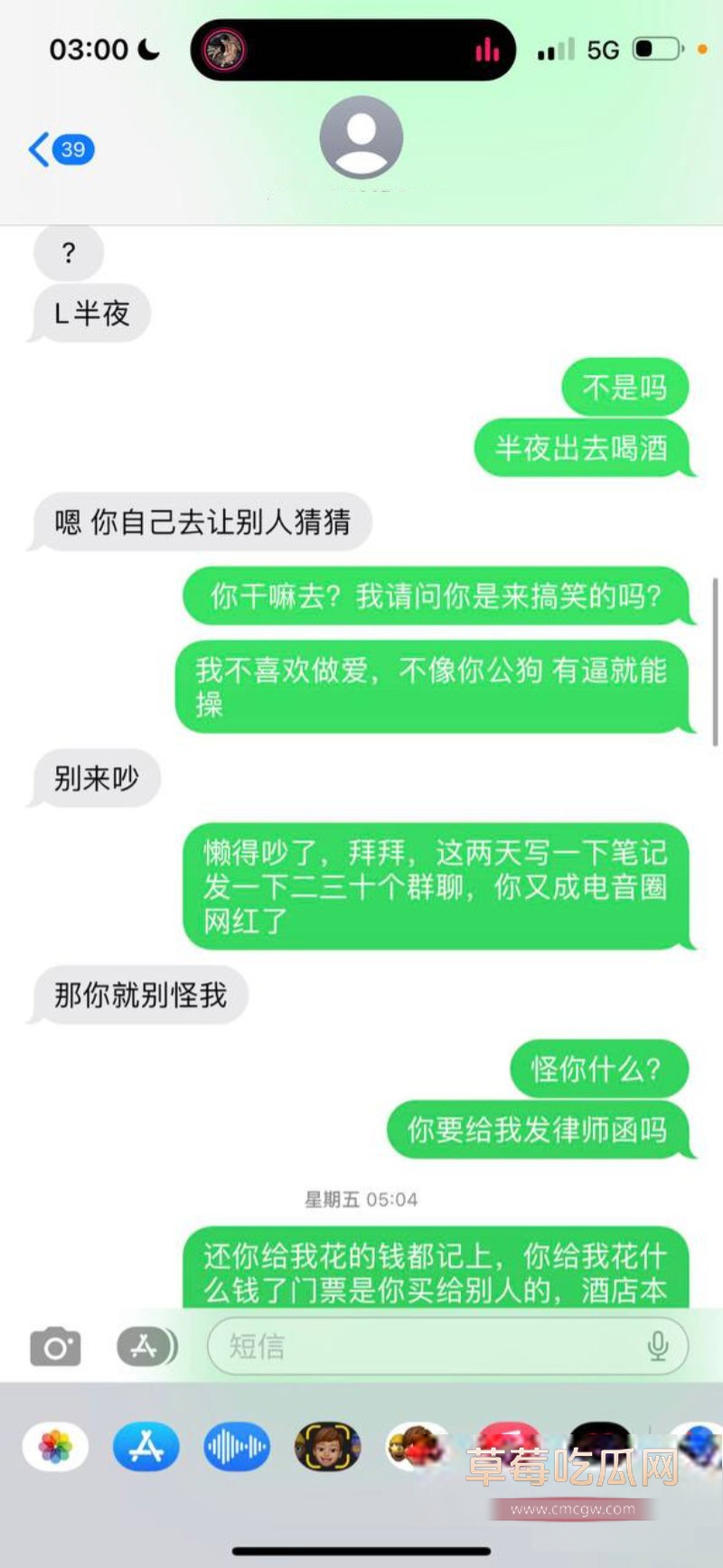The height and width of the screenshot is (1568, 723).
Task: Open the Photos app in the app strip
Action: (56, 1447)
